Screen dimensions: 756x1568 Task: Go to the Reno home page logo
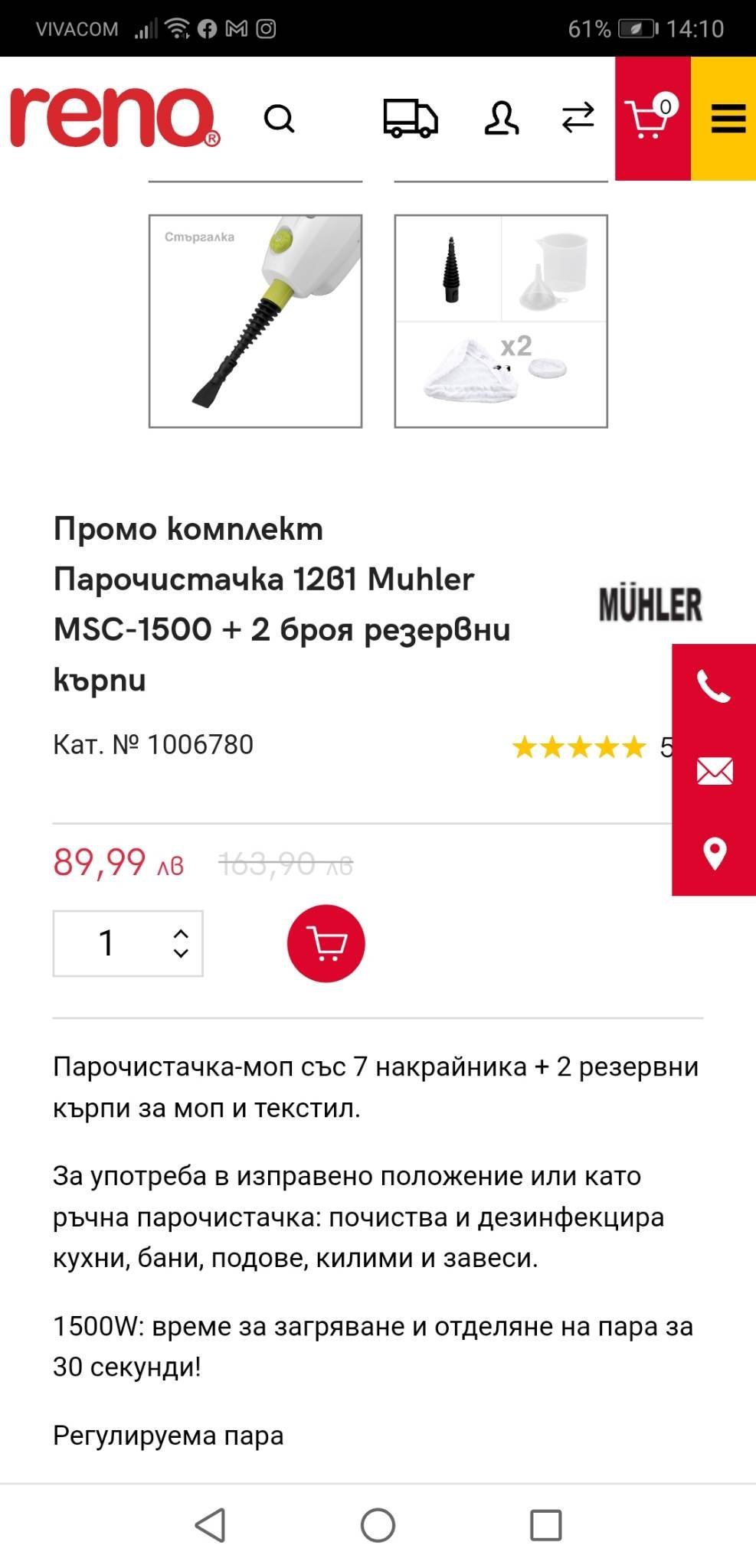[115, 117]
